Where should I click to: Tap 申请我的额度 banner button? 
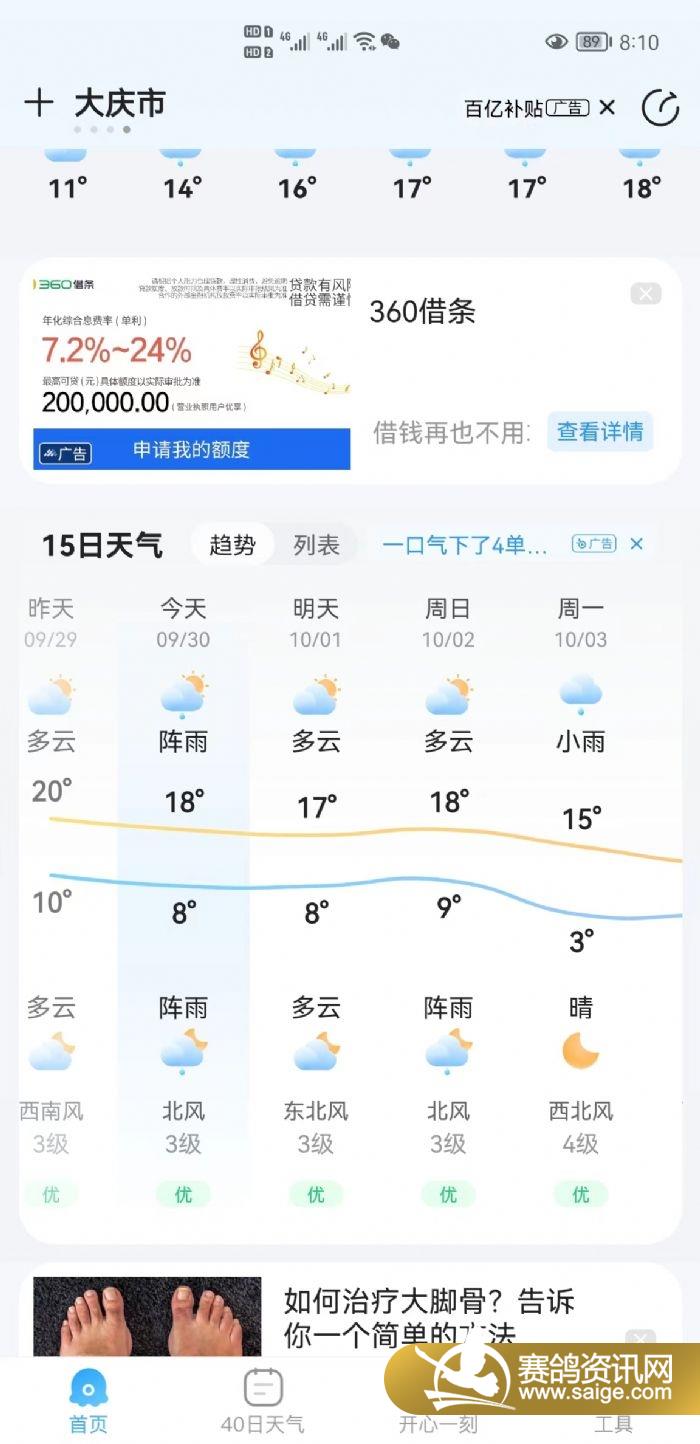(191, 450)
